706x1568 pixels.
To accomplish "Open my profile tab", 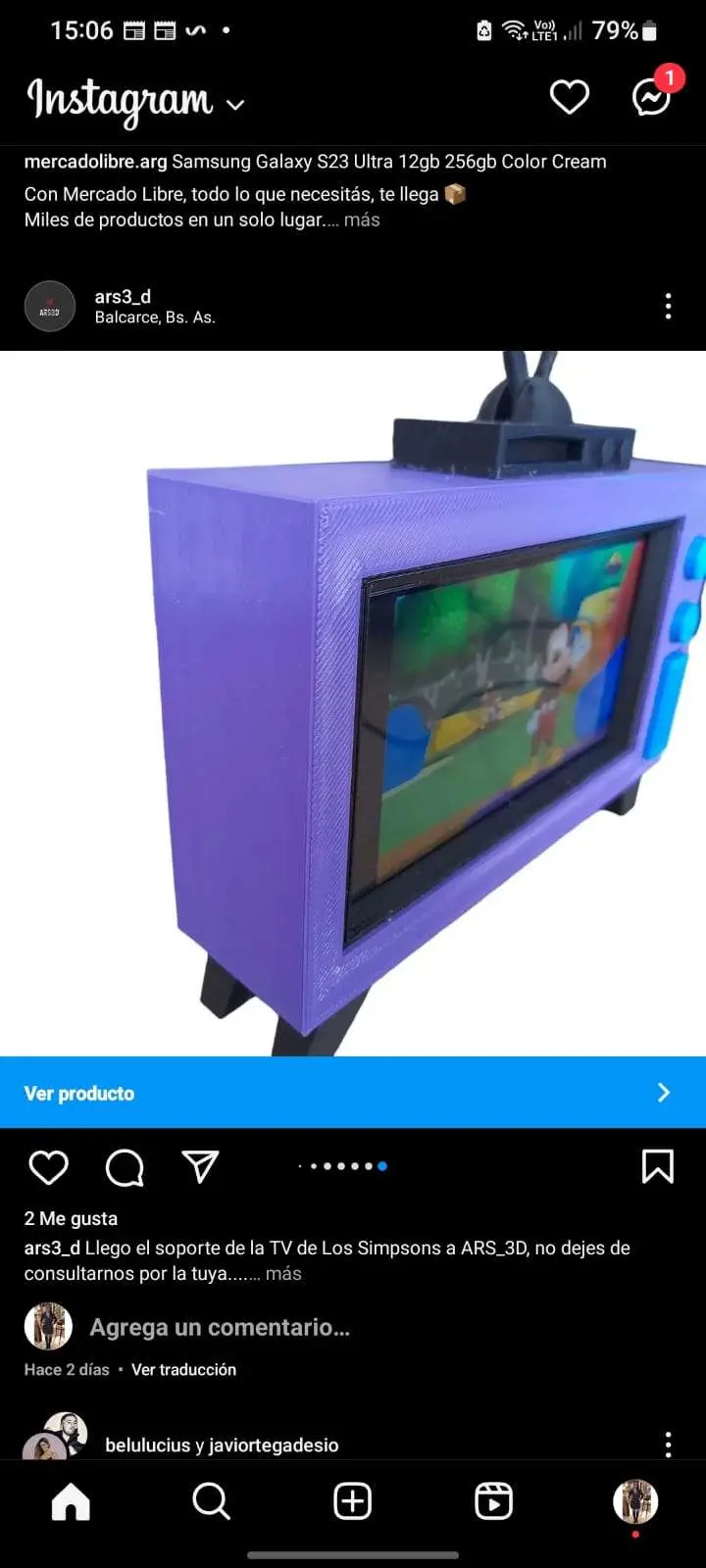I will coord(635,1501).
